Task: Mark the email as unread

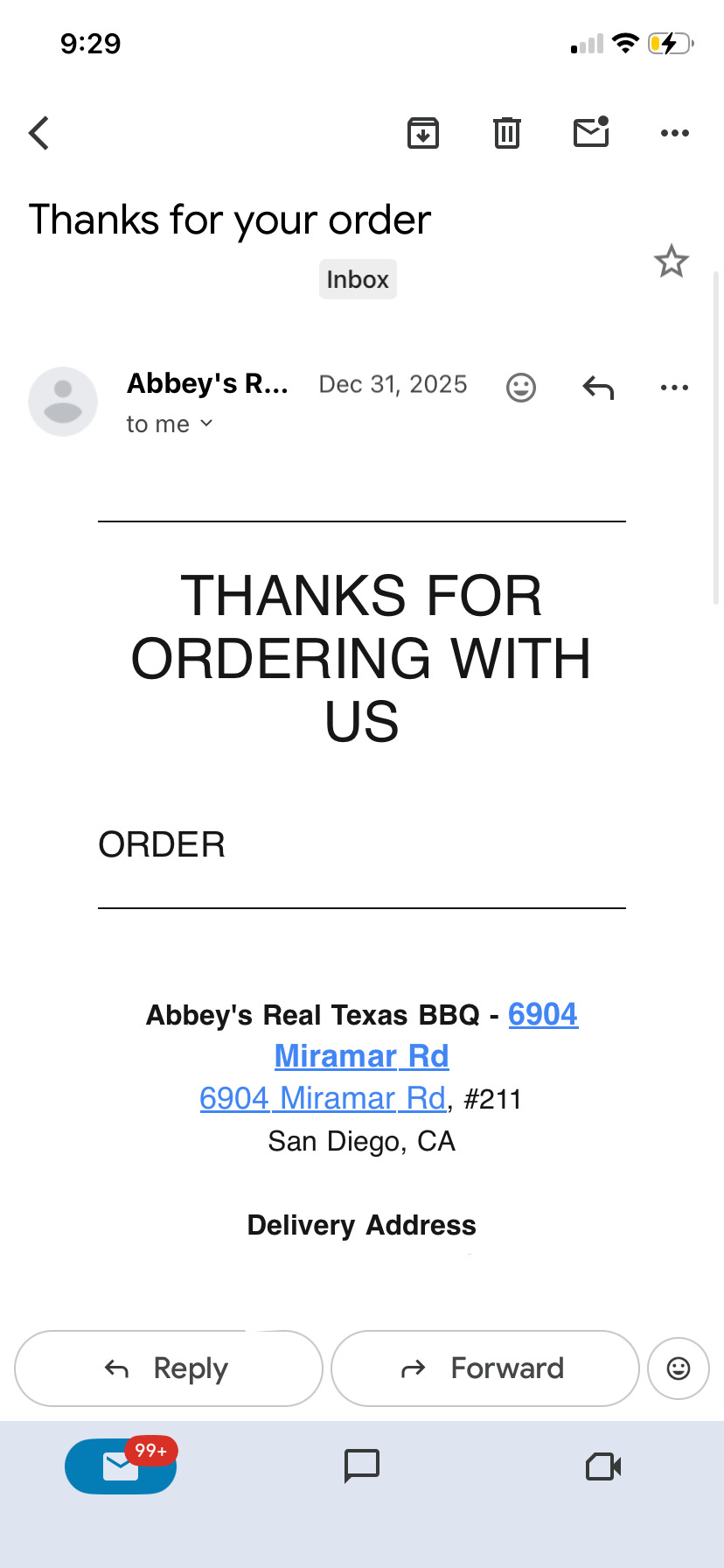Action: 591,133
